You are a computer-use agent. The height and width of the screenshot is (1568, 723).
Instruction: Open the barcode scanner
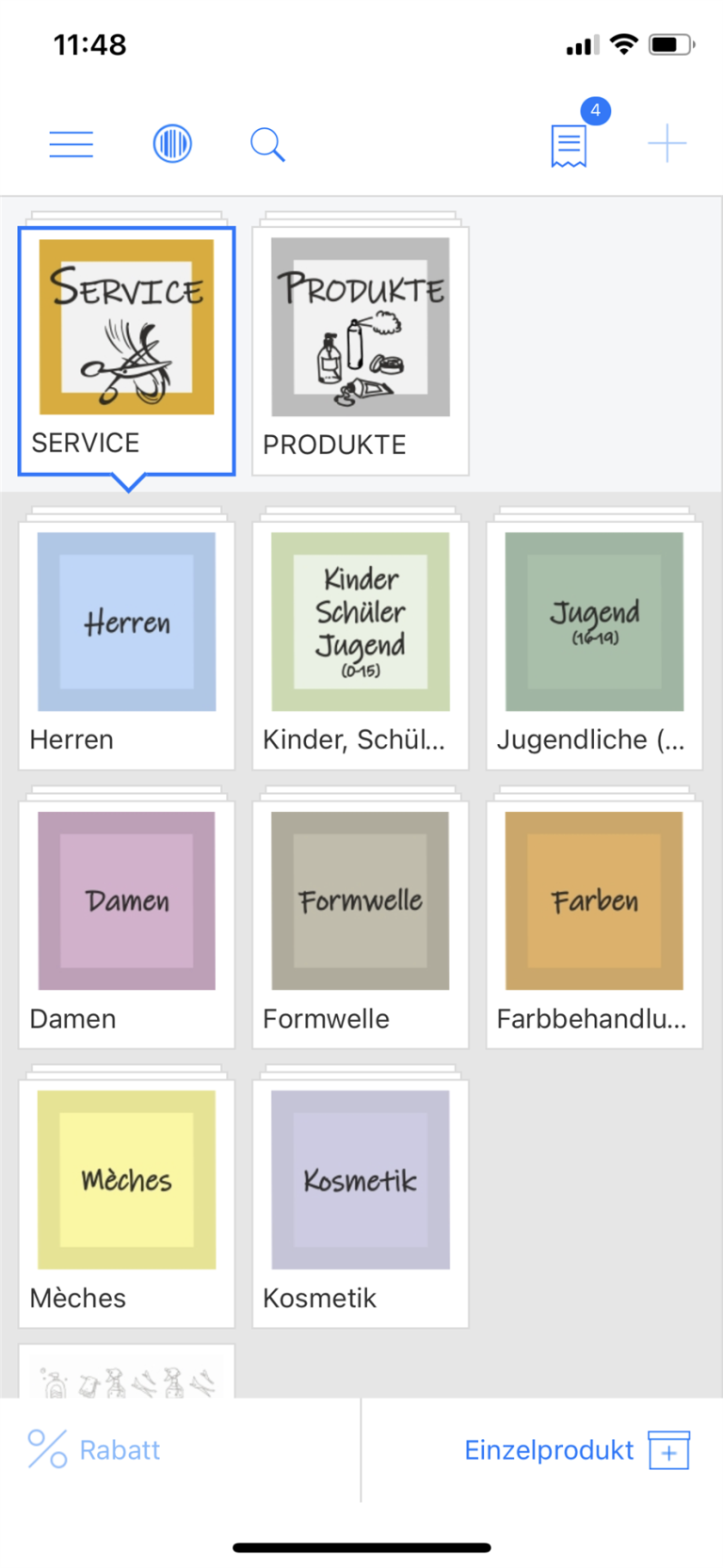click(172, 144)
